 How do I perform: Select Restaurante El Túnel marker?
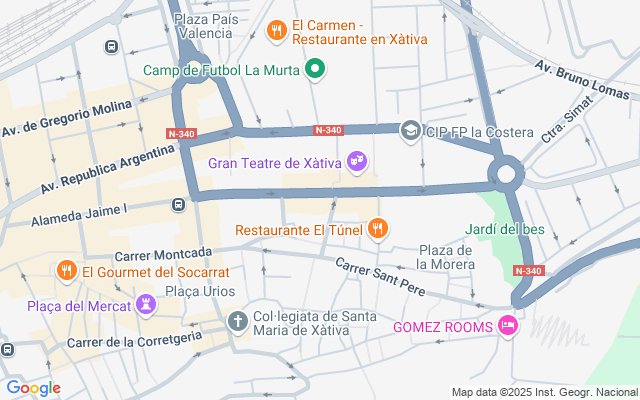tap(377, 230)
